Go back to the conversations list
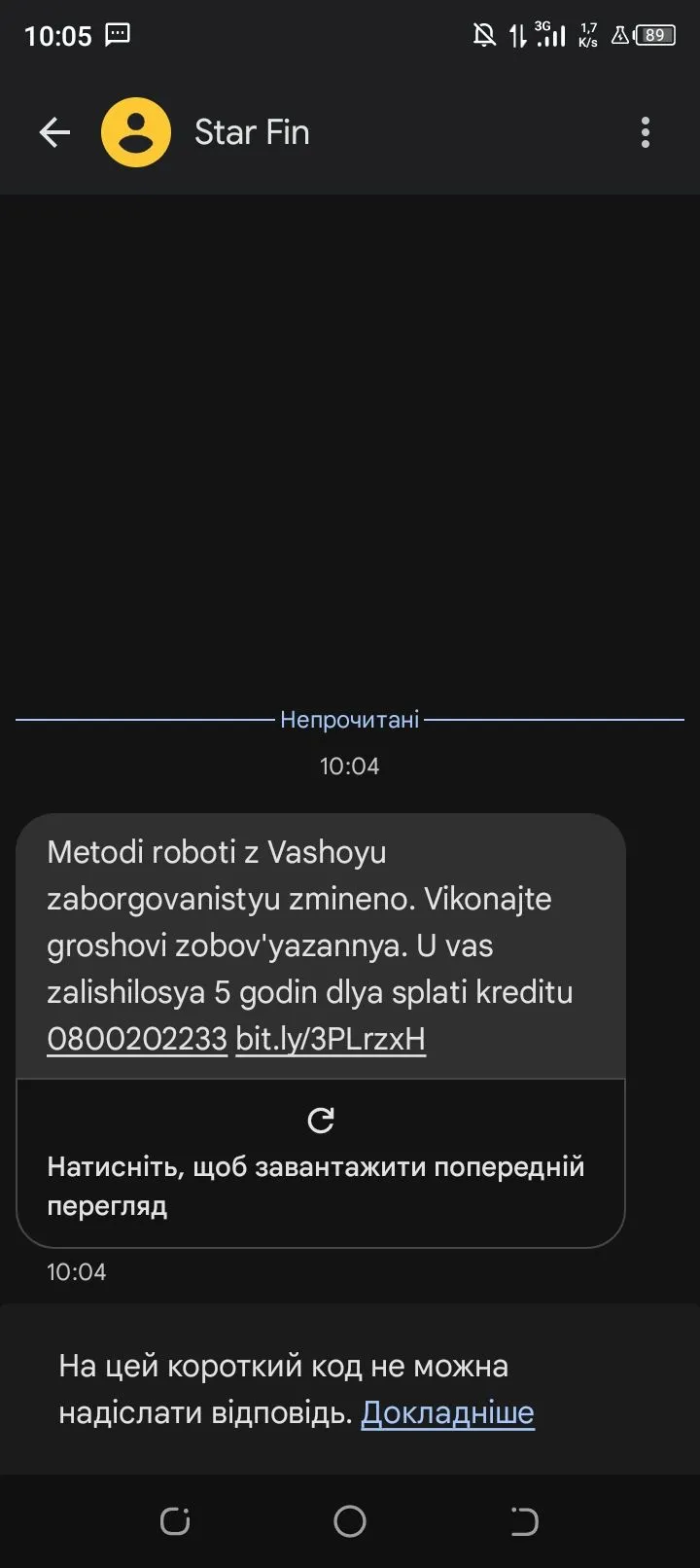Screen dimensions: 700x1568 [x=54, y=132]
